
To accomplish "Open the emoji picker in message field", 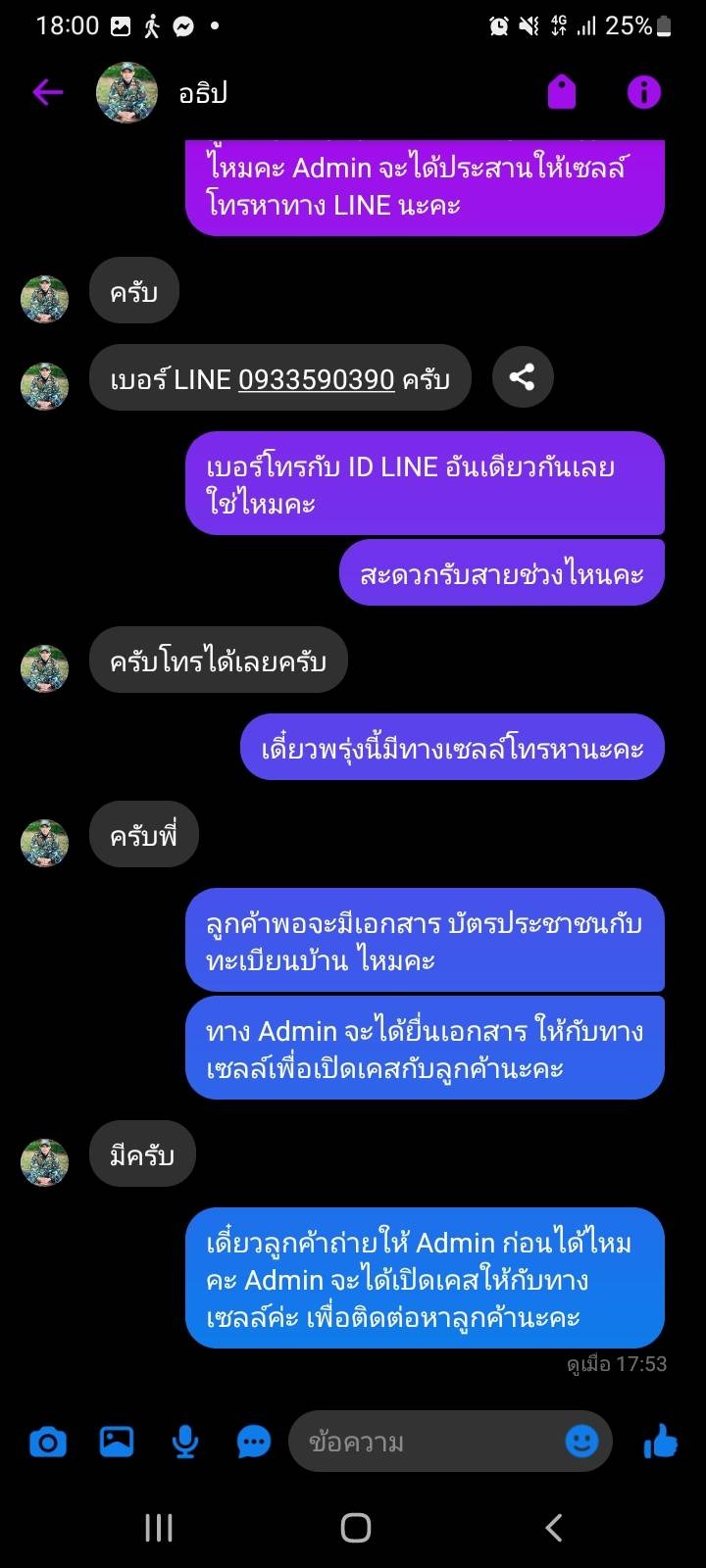I will tap(581, 1441).
